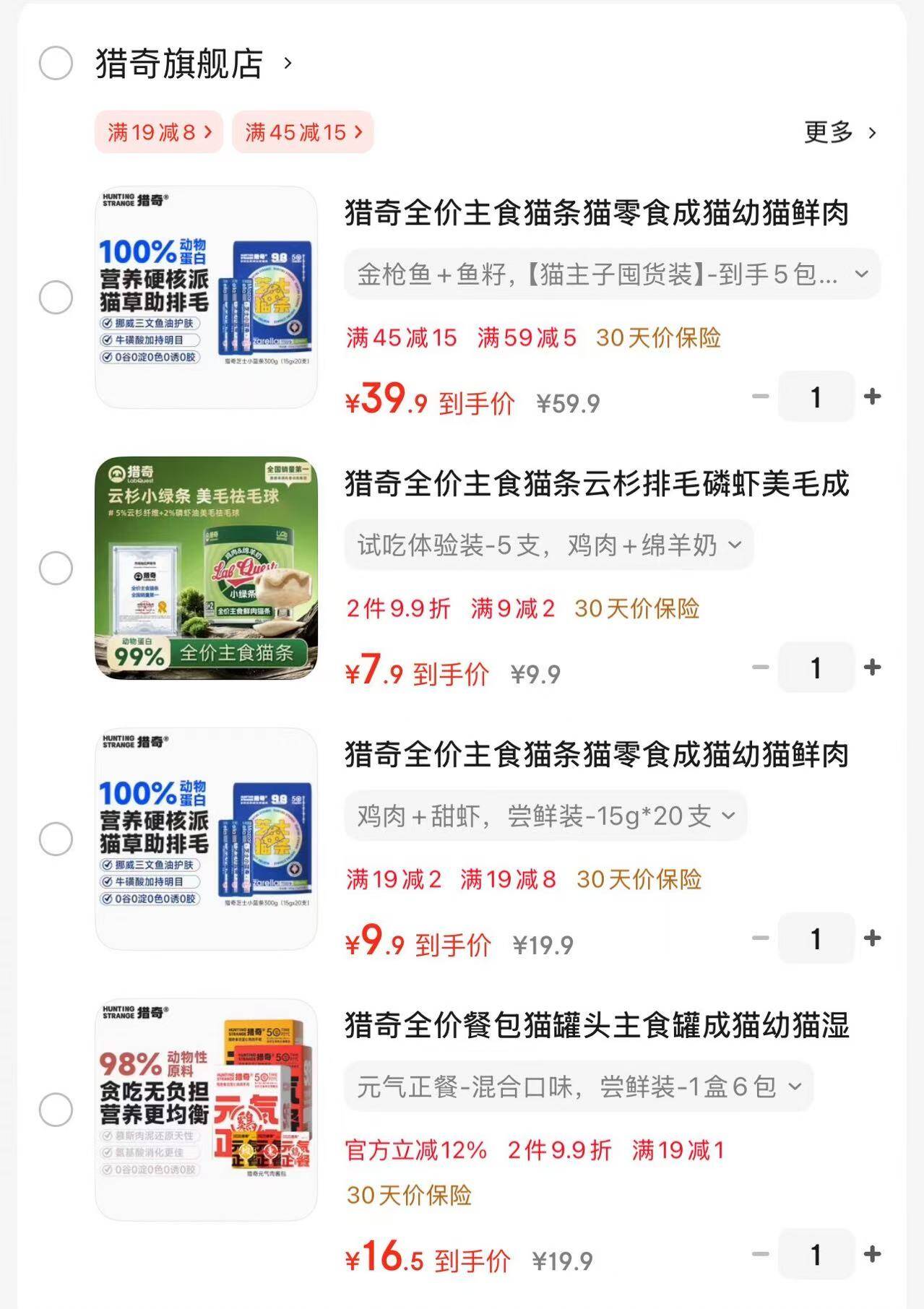924x1309 pixels.
Task: Increase quantity of the first cat strip product
Action: pos(873,397)
